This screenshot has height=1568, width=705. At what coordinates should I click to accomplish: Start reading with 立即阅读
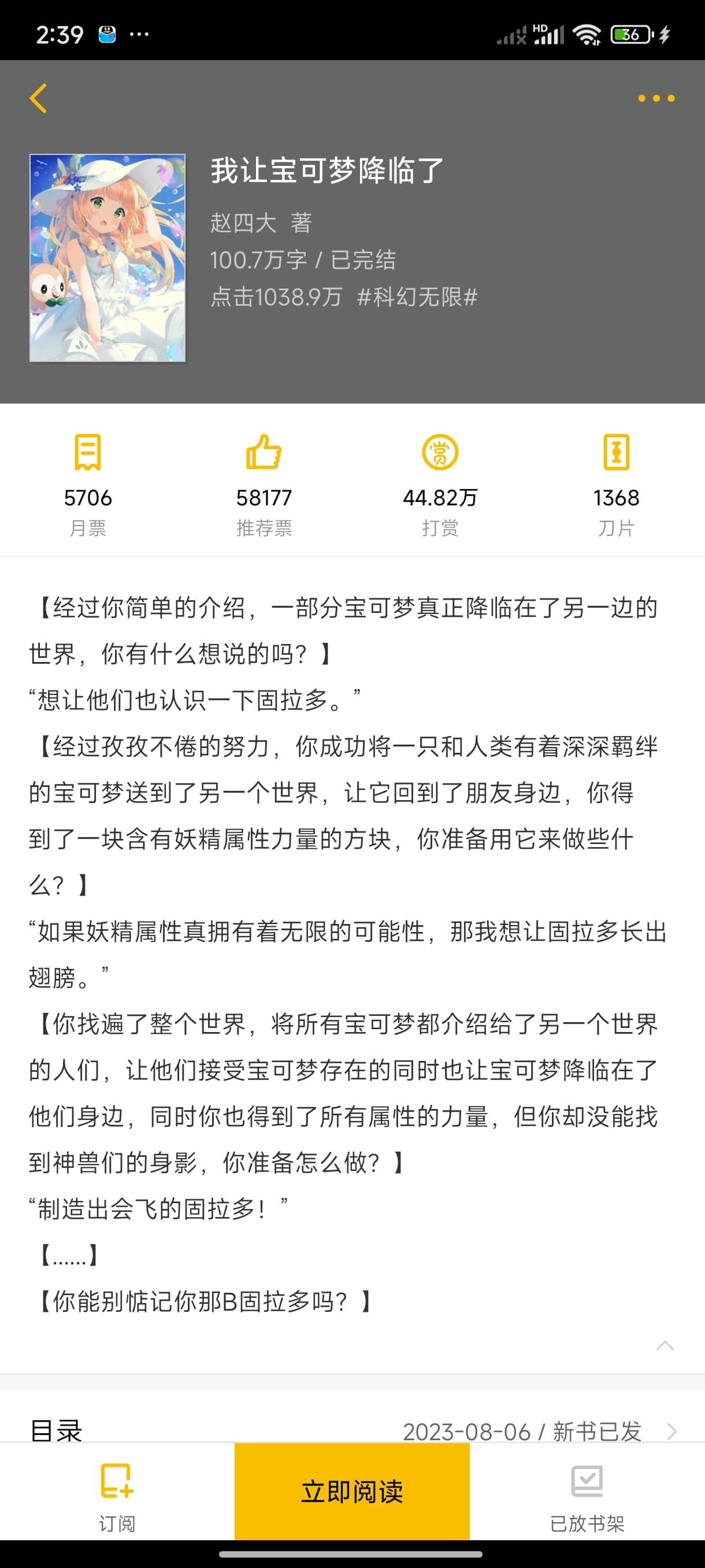352,1492
